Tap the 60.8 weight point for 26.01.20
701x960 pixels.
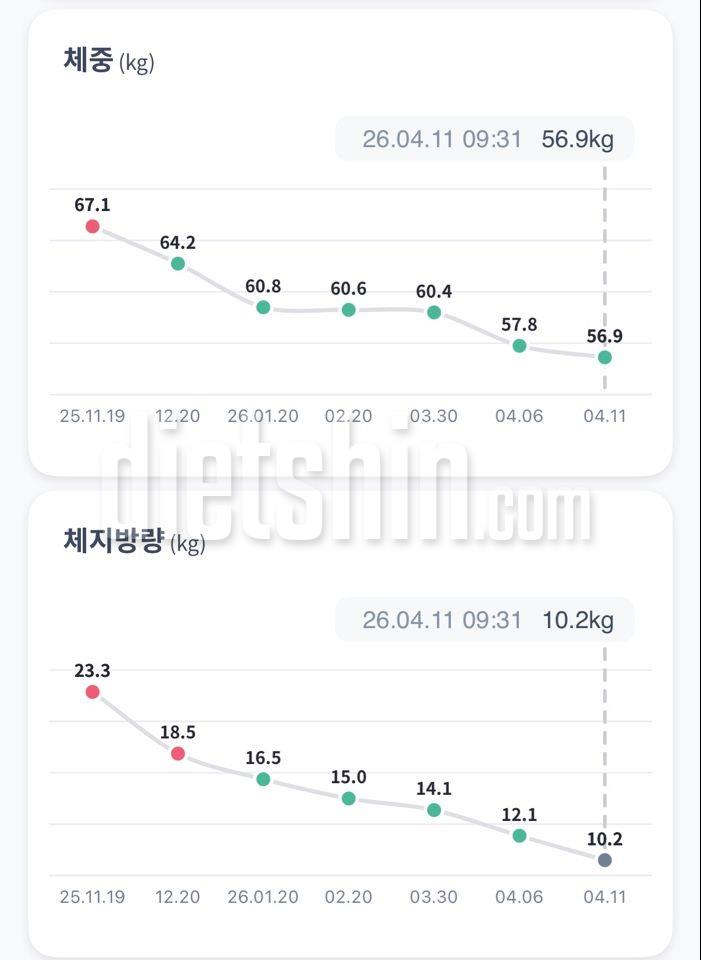263,308
